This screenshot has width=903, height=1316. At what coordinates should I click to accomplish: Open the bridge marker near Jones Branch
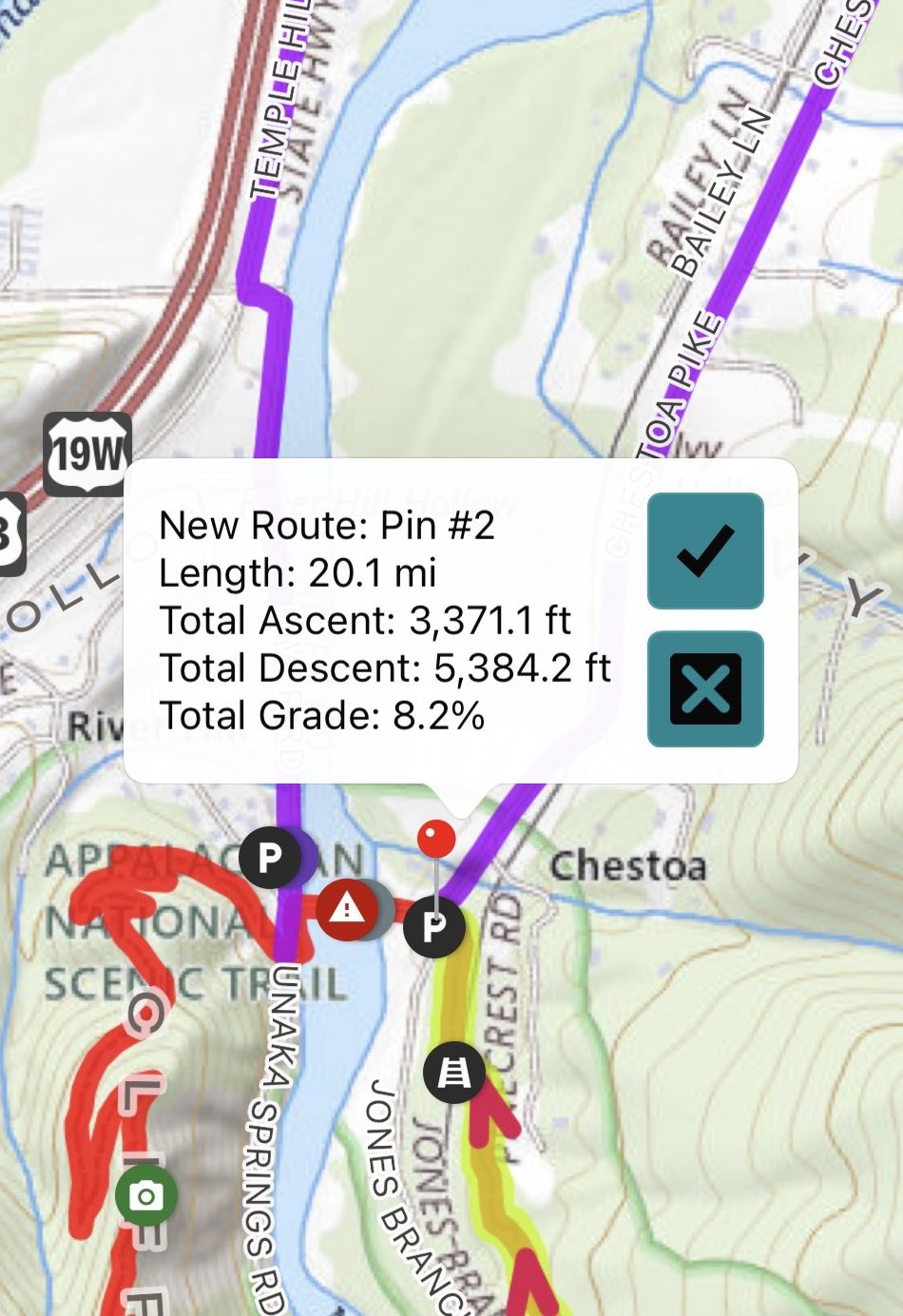(x=453, y=1073)
